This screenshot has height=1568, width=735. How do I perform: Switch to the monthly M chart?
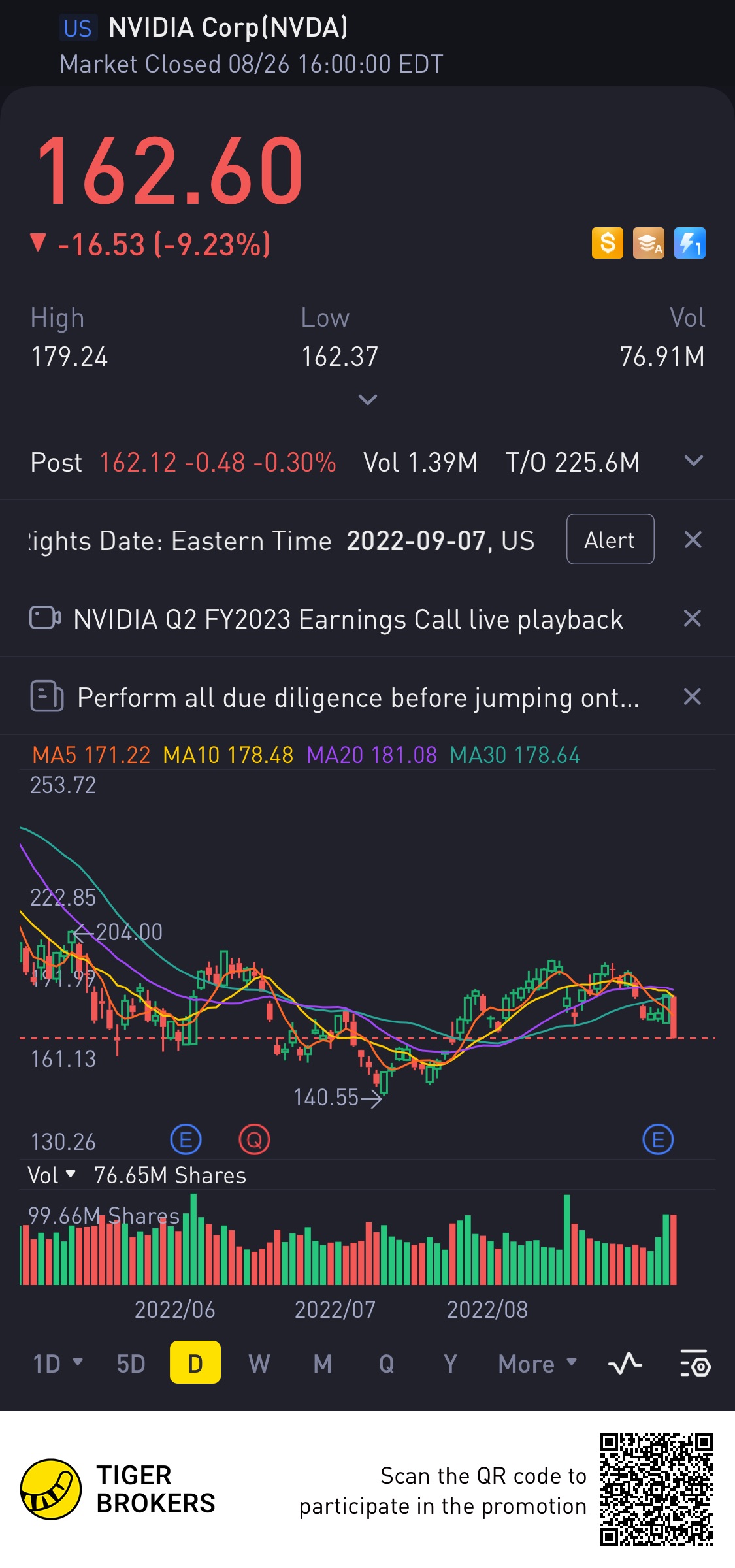pyautogui.click(x=323, y=1364)
